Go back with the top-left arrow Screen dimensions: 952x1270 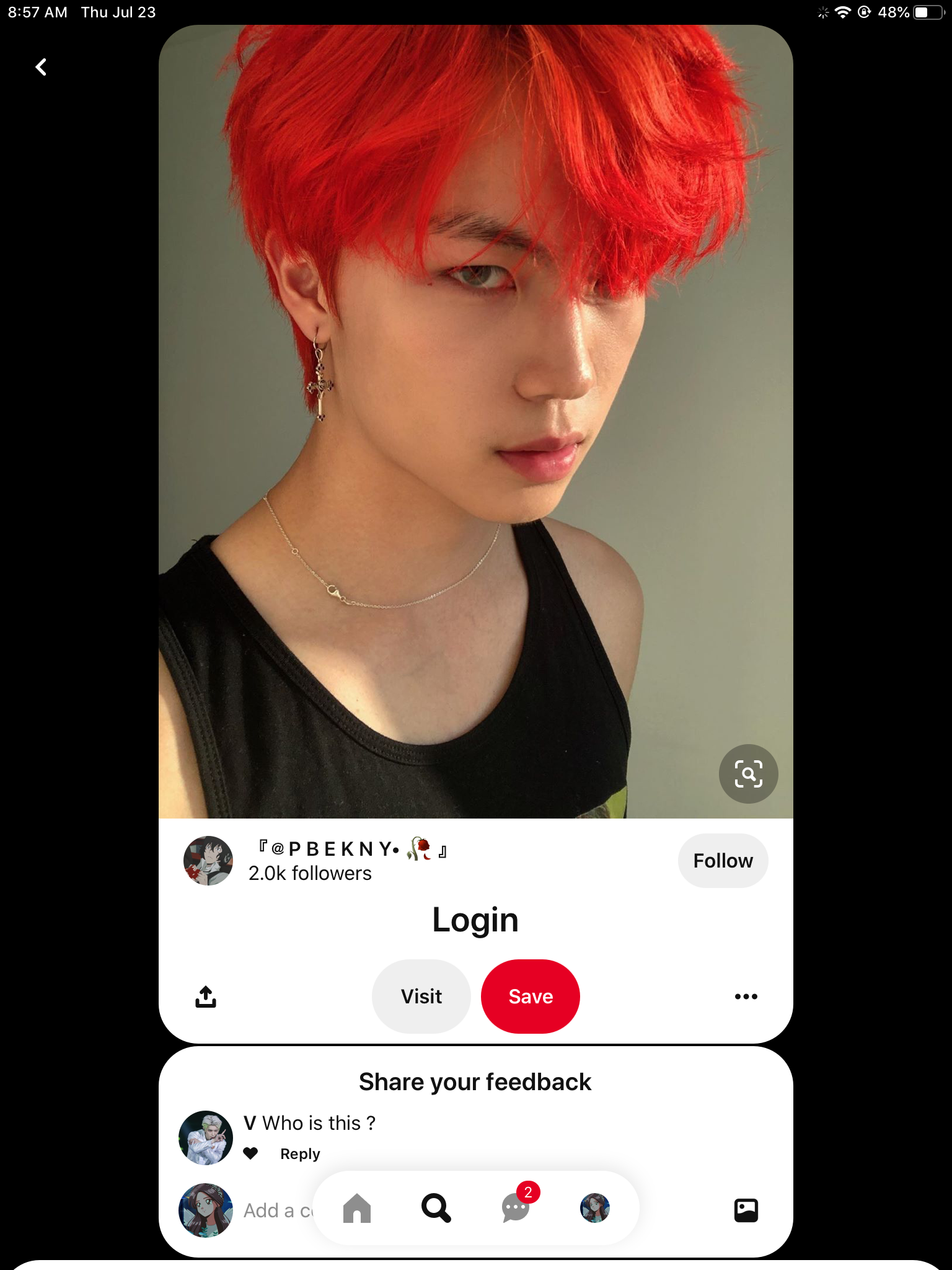point(41,67)
